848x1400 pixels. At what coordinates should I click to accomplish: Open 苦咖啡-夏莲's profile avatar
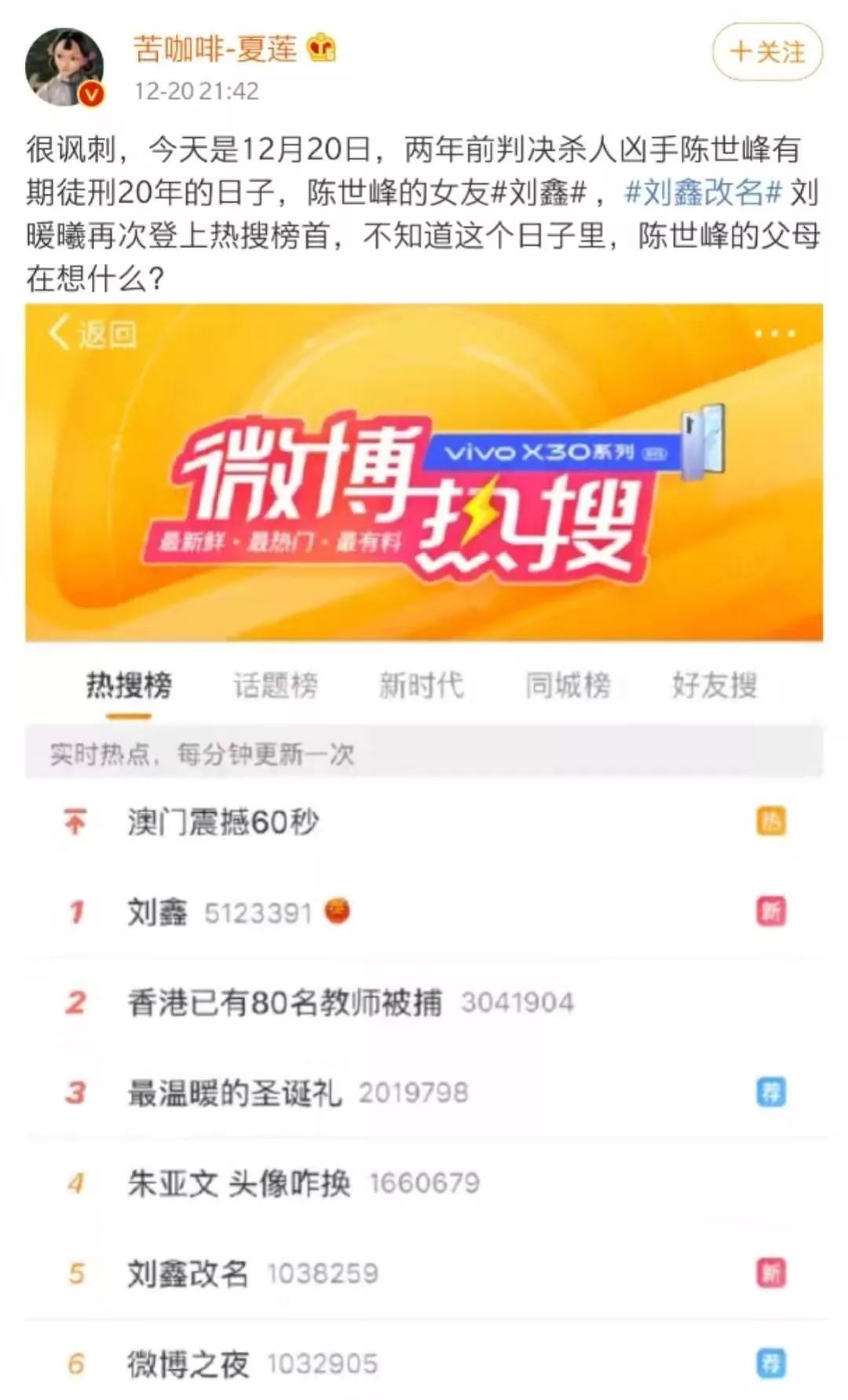point(64,68)
